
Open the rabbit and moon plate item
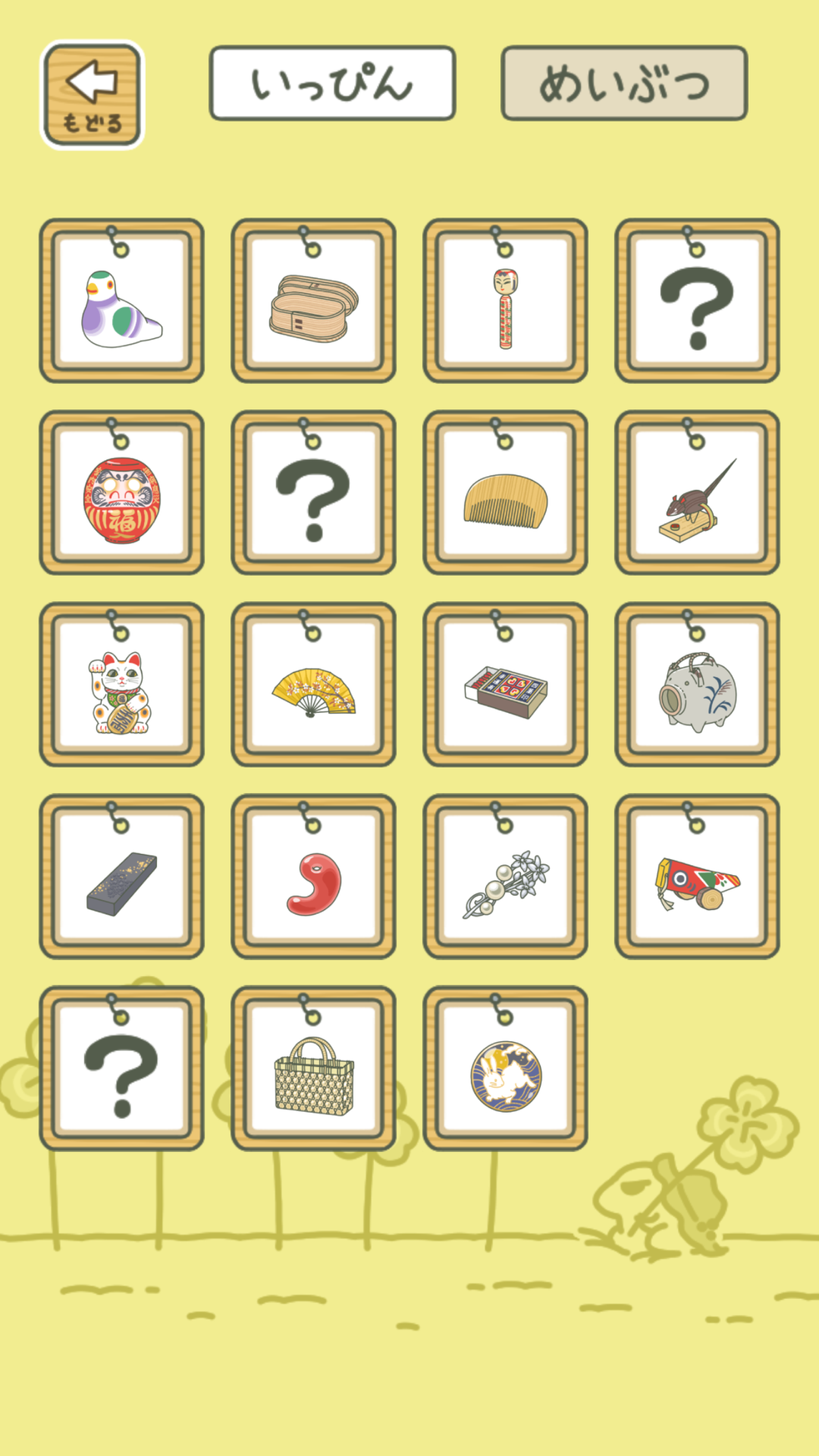tap(505, 1068)
